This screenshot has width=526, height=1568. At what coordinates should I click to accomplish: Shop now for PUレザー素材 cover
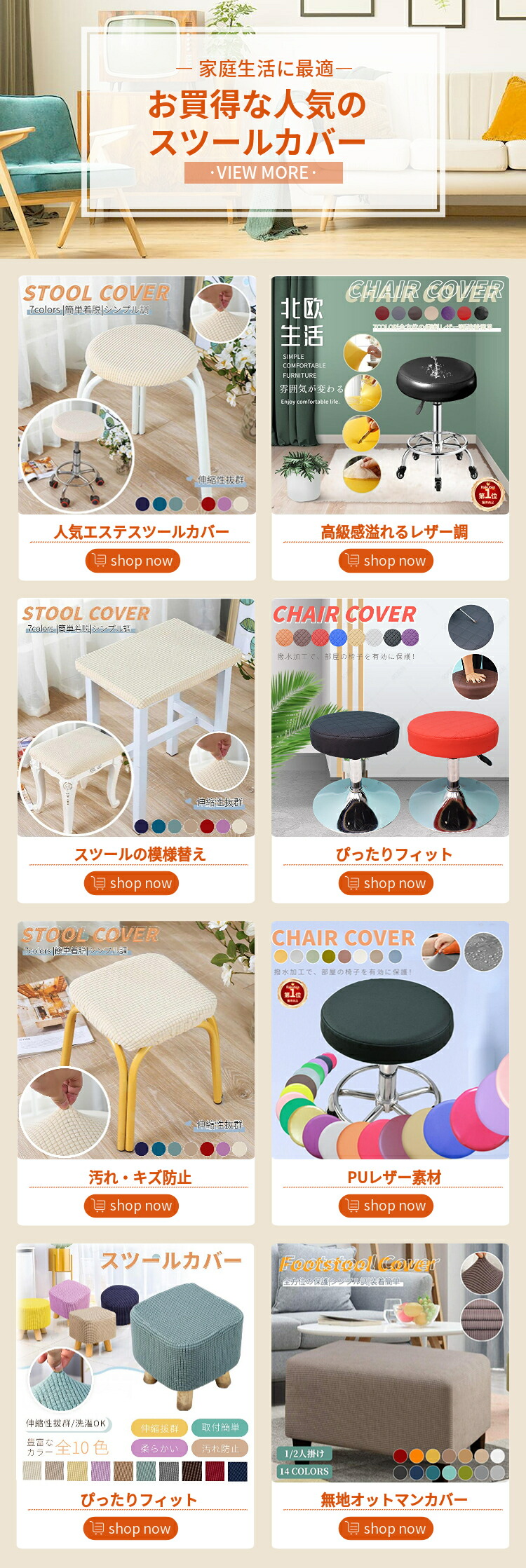click(386, 1206)
